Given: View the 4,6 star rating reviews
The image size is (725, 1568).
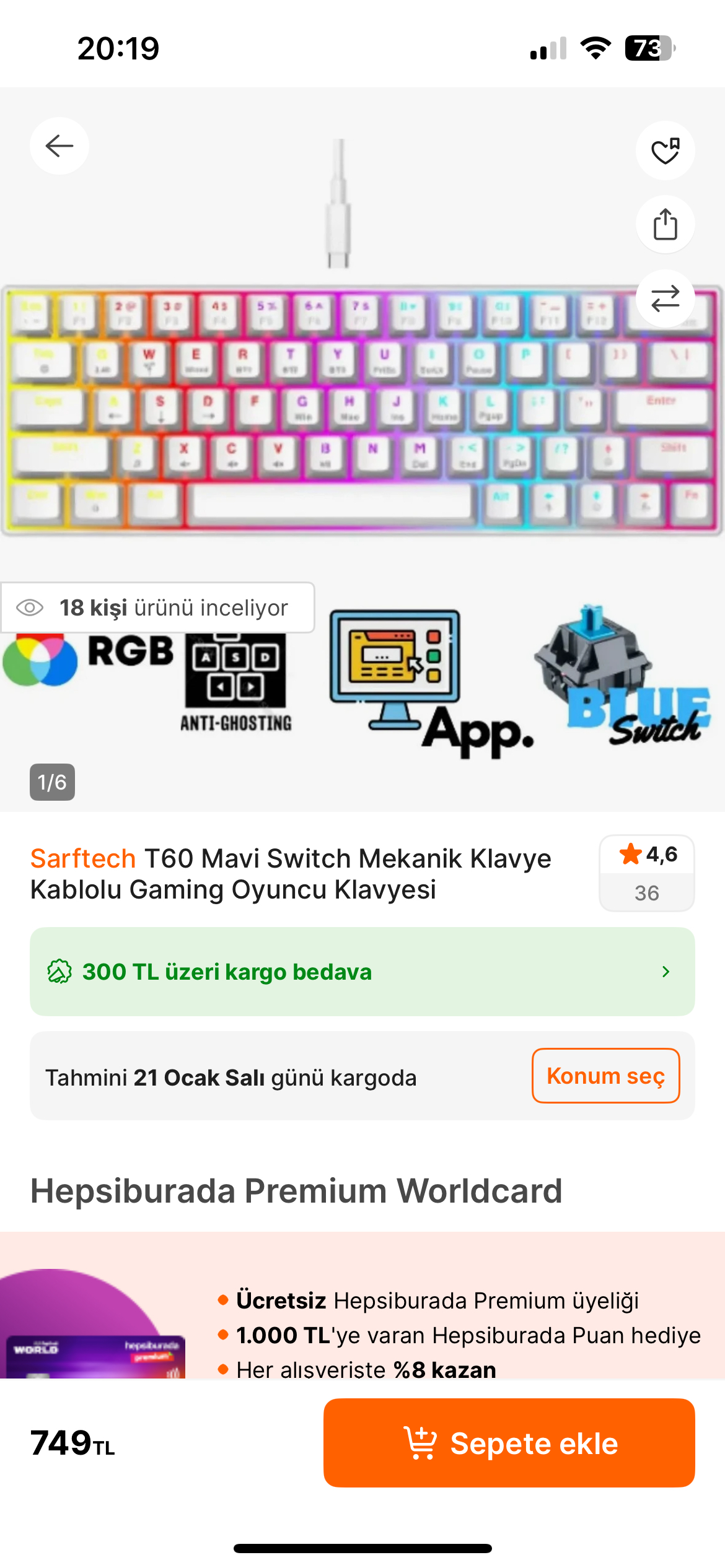Looking at the screenshot, I should 646,873.
